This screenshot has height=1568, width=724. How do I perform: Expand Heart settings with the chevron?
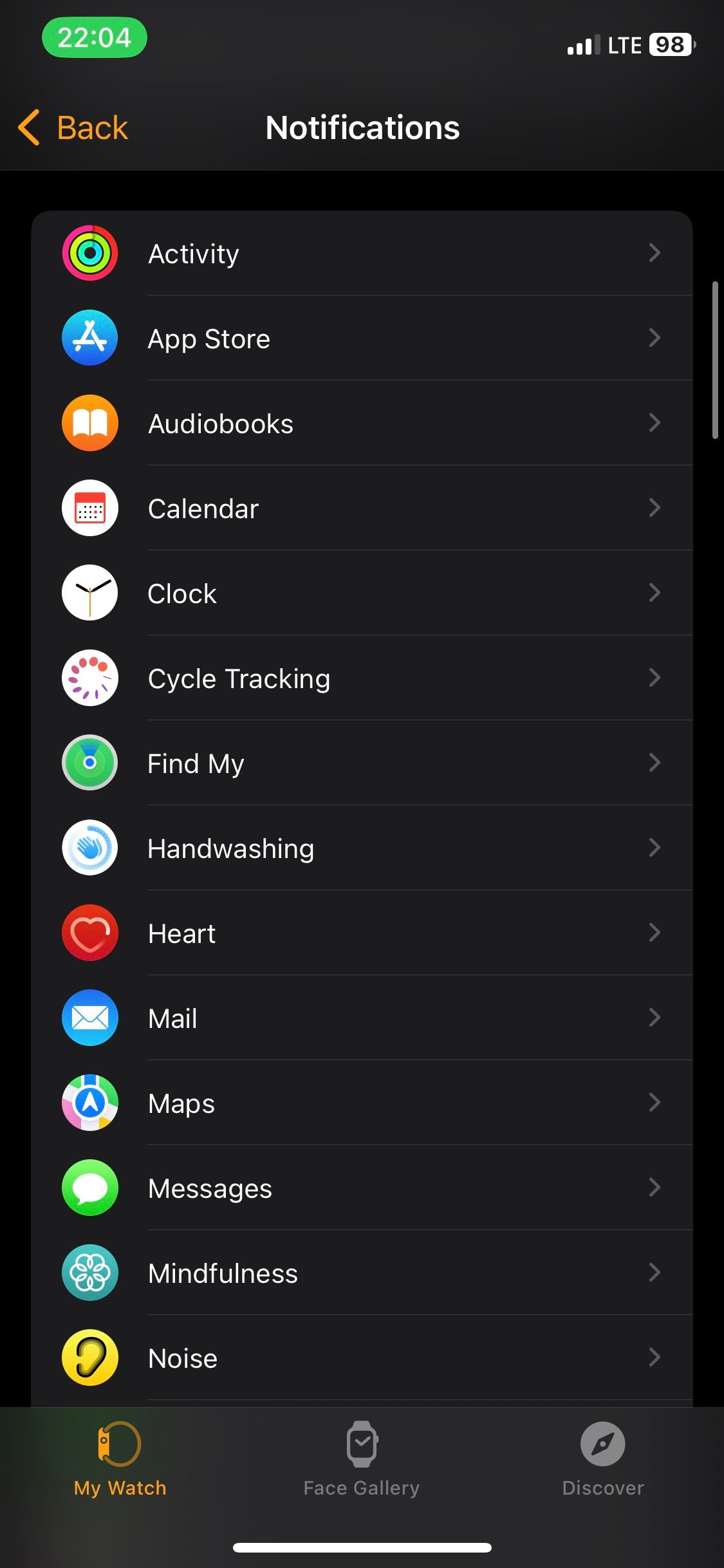(655, 933)
